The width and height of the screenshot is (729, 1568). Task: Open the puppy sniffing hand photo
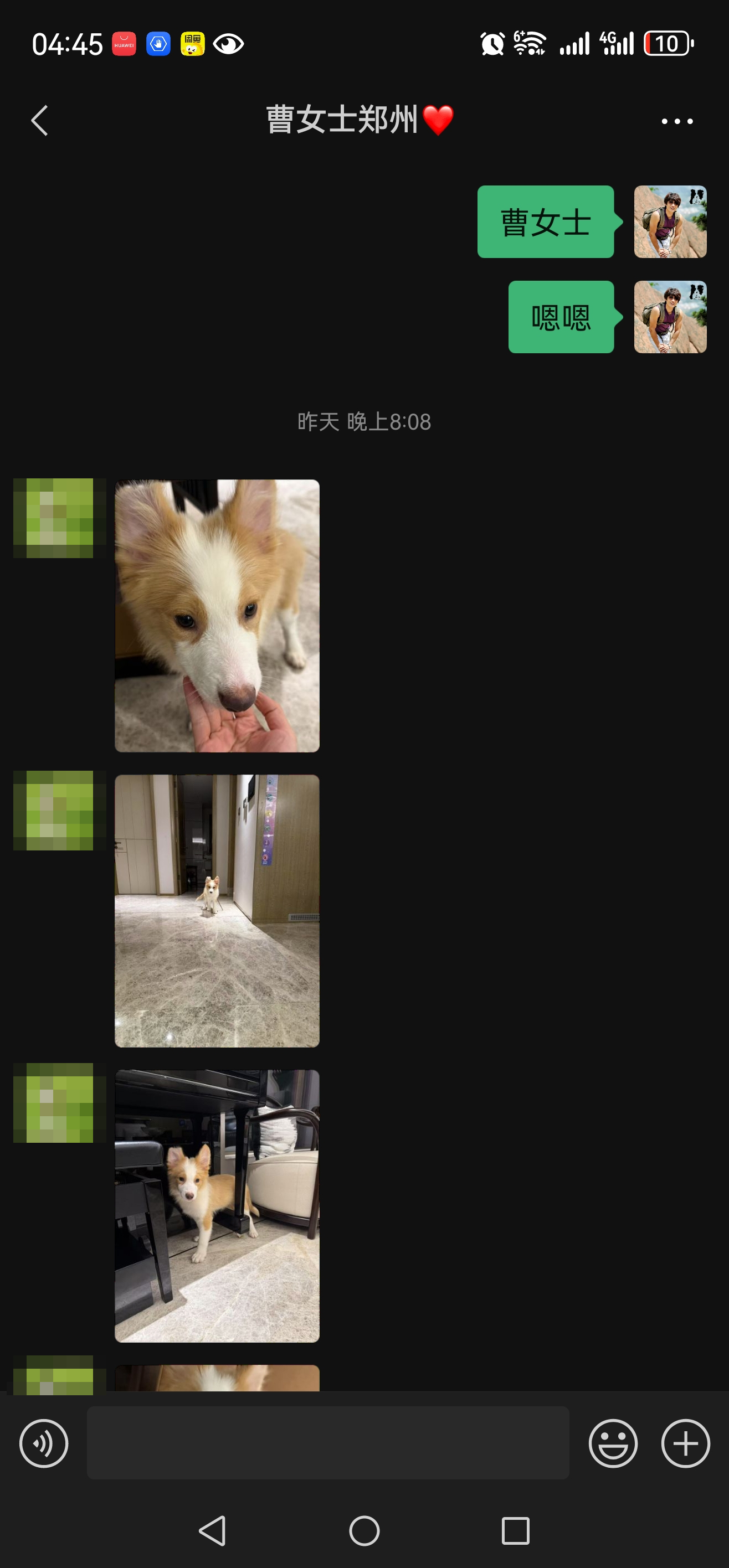217,615
